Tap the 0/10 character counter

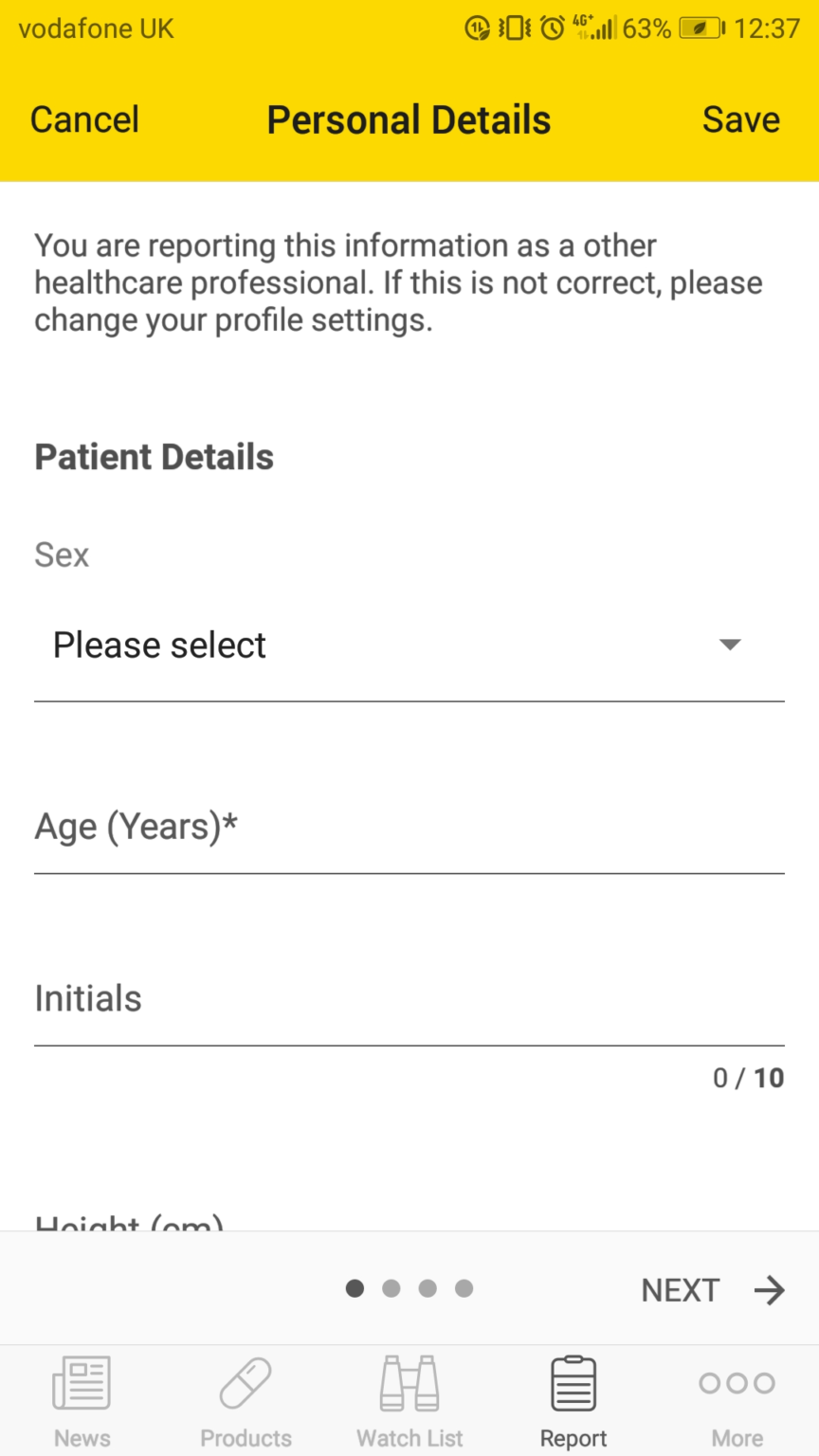(748, 1078)
